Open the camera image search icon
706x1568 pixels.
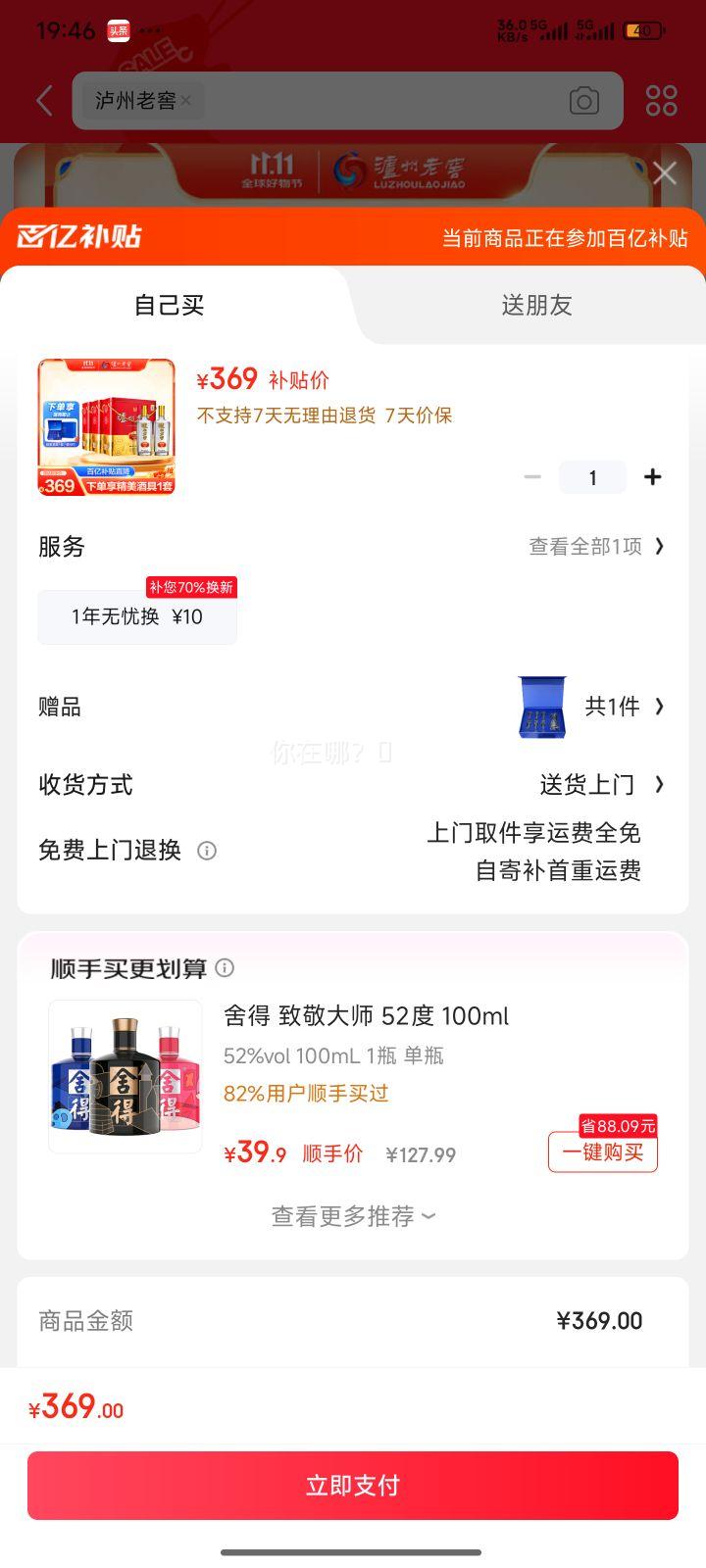coord(585,100)
